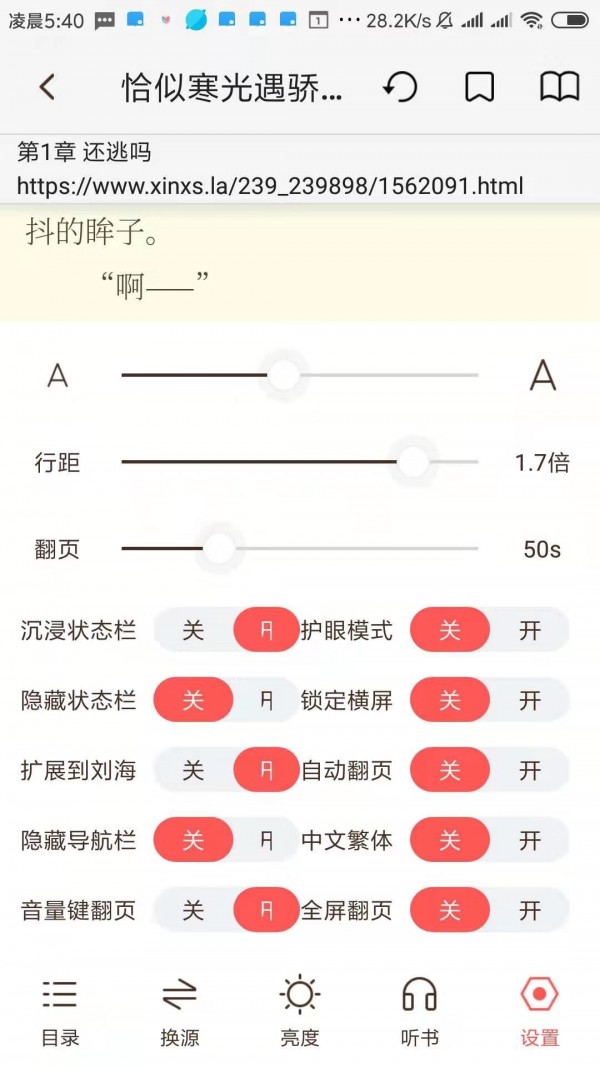Tap the 设置 settings tab
Screen dimensions: 600x1067
click(539, 1012)
